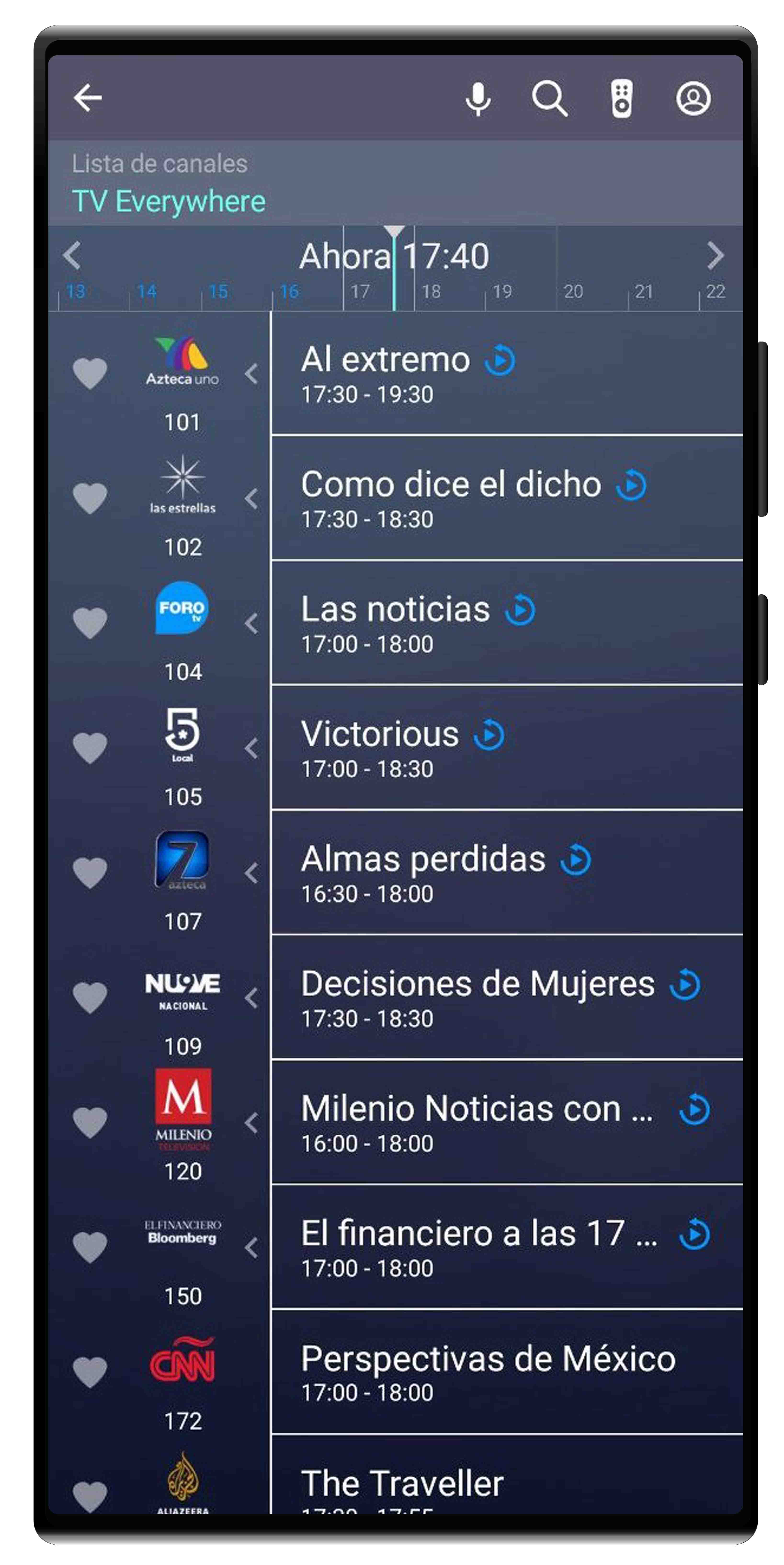The width and height of the screenshot is (784, 1565).
Task: Open the TV Everywhere channel list selector
Action: point(168,201)
